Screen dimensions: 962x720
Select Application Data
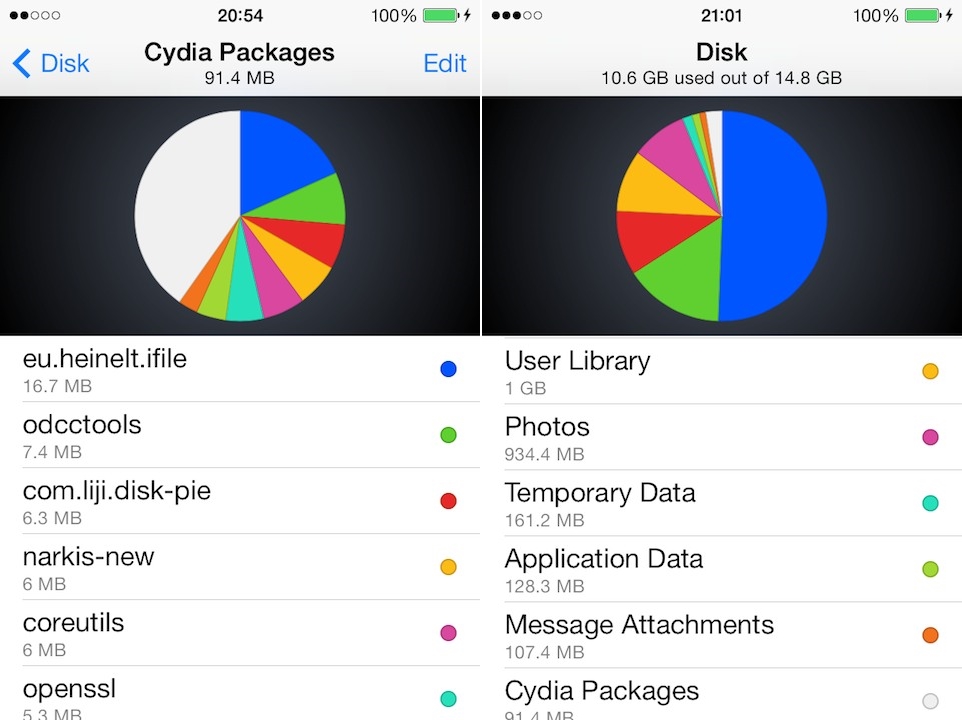(720, 569)
